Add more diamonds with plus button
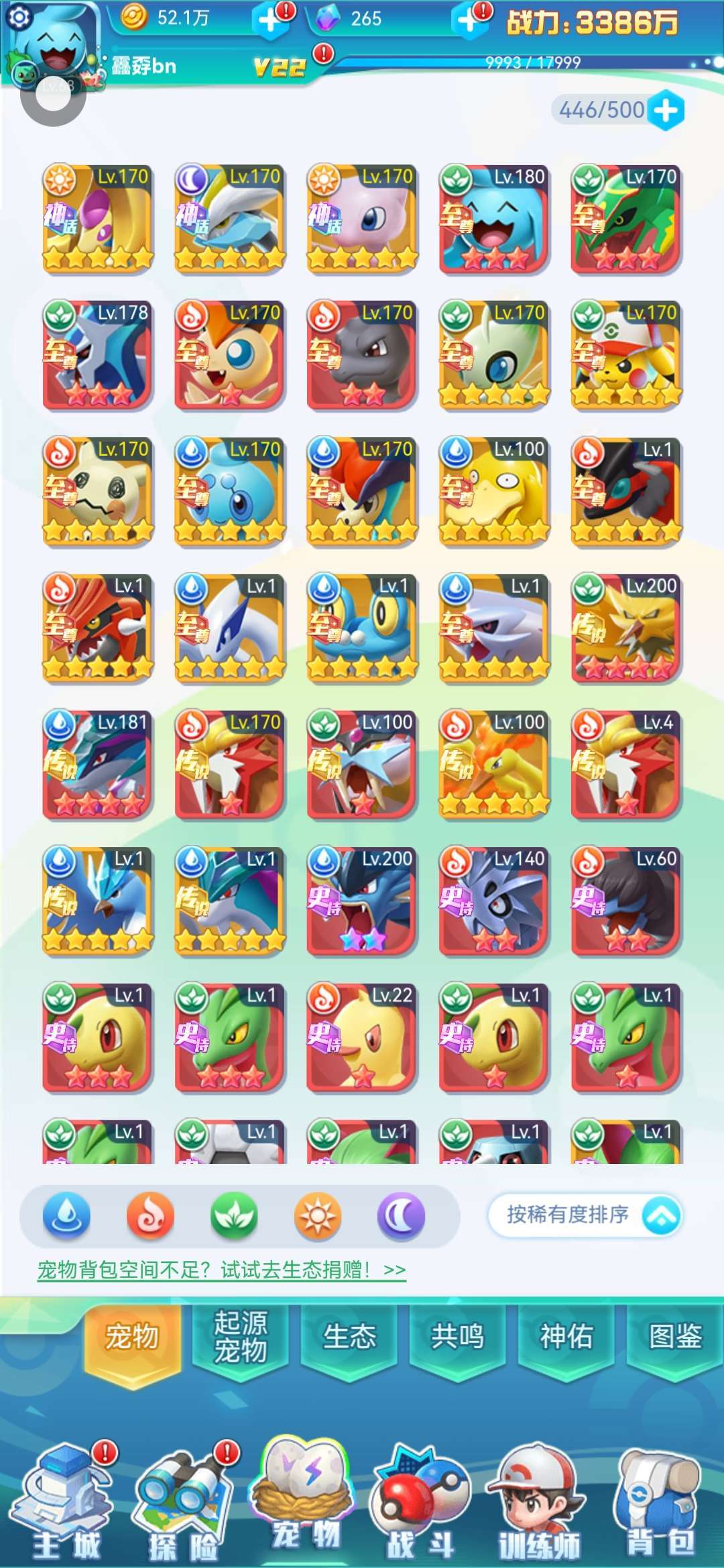 (467, 20)
